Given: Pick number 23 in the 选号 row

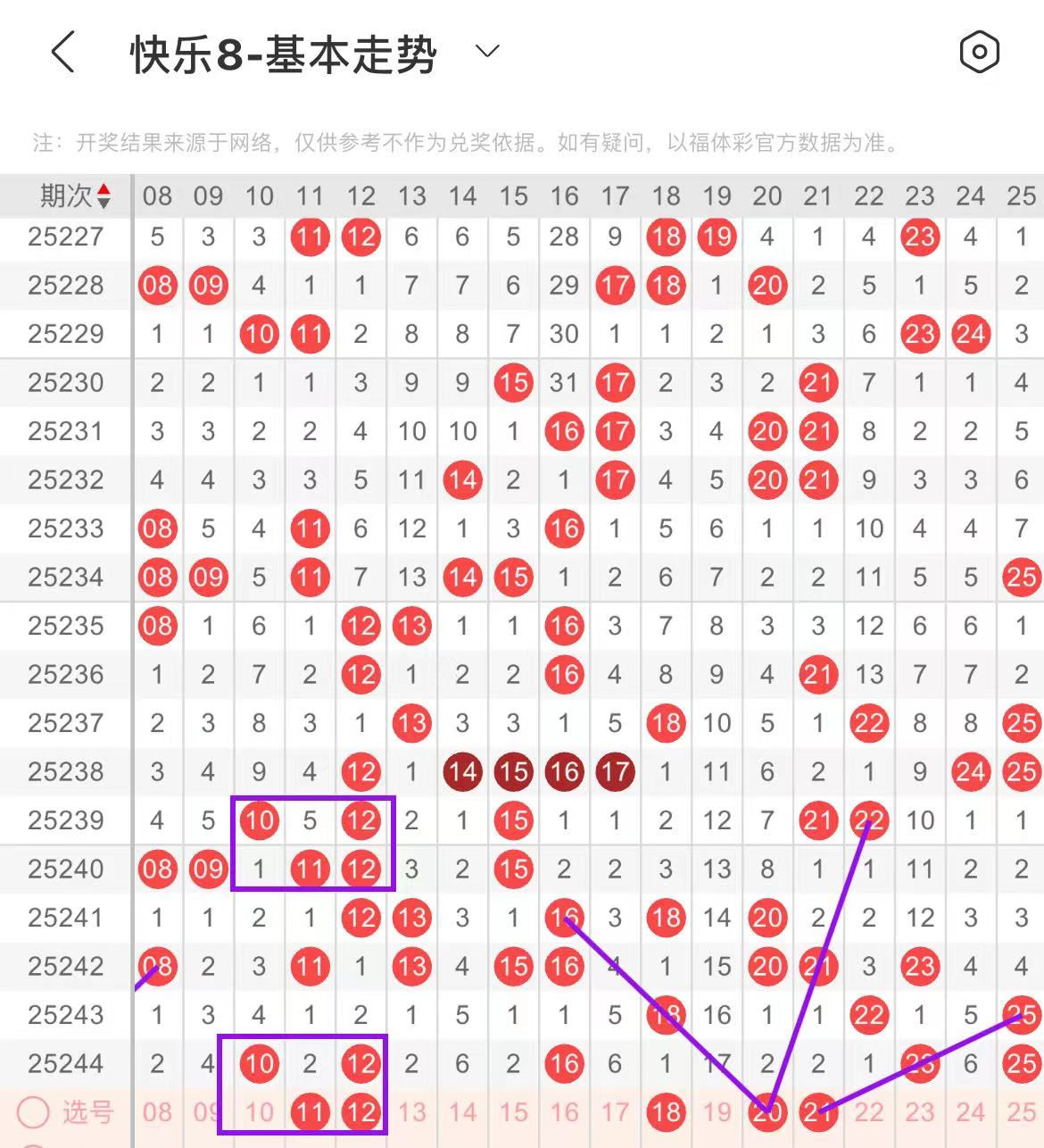Looking at the screenshot, I should 919,1112.
